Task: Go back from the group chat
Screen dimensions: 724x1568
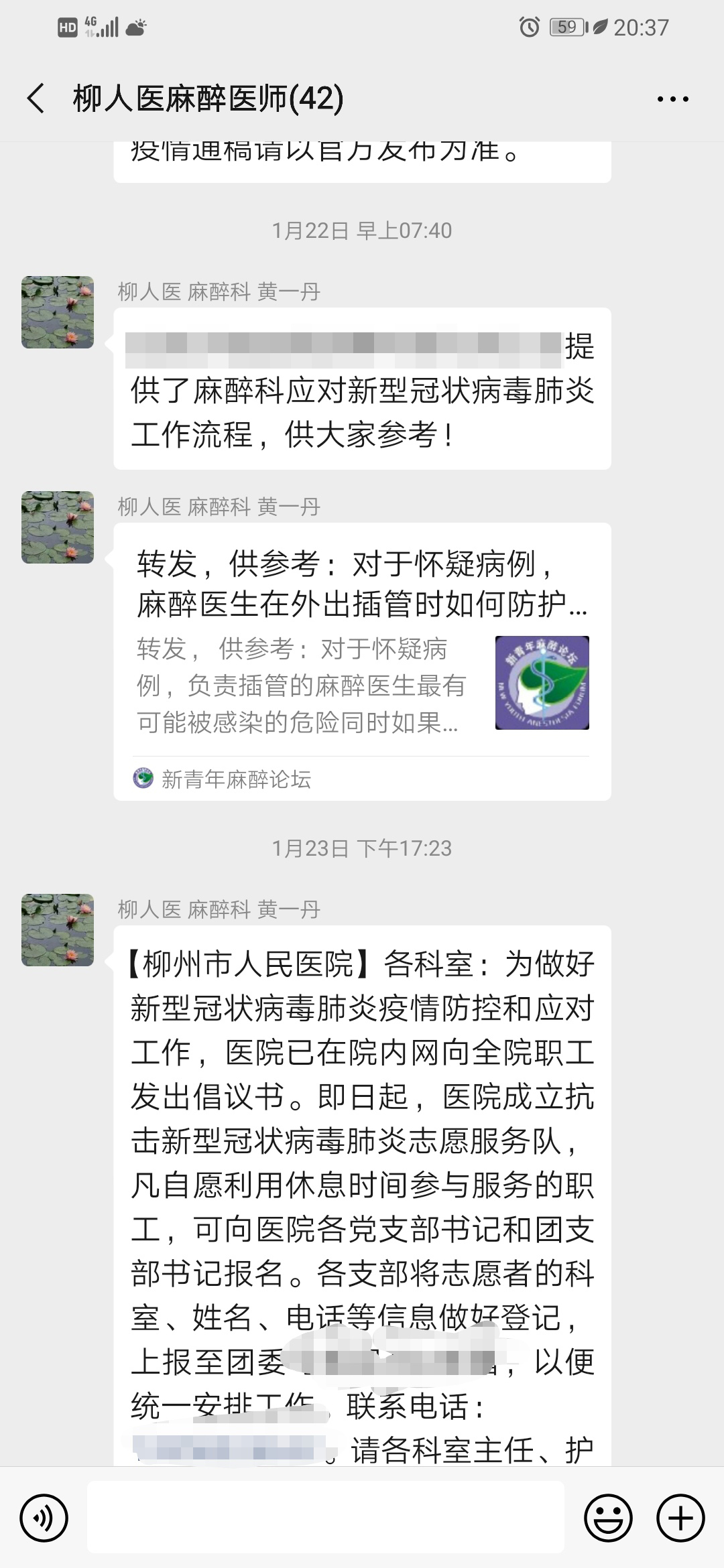Action: point(36,99)
